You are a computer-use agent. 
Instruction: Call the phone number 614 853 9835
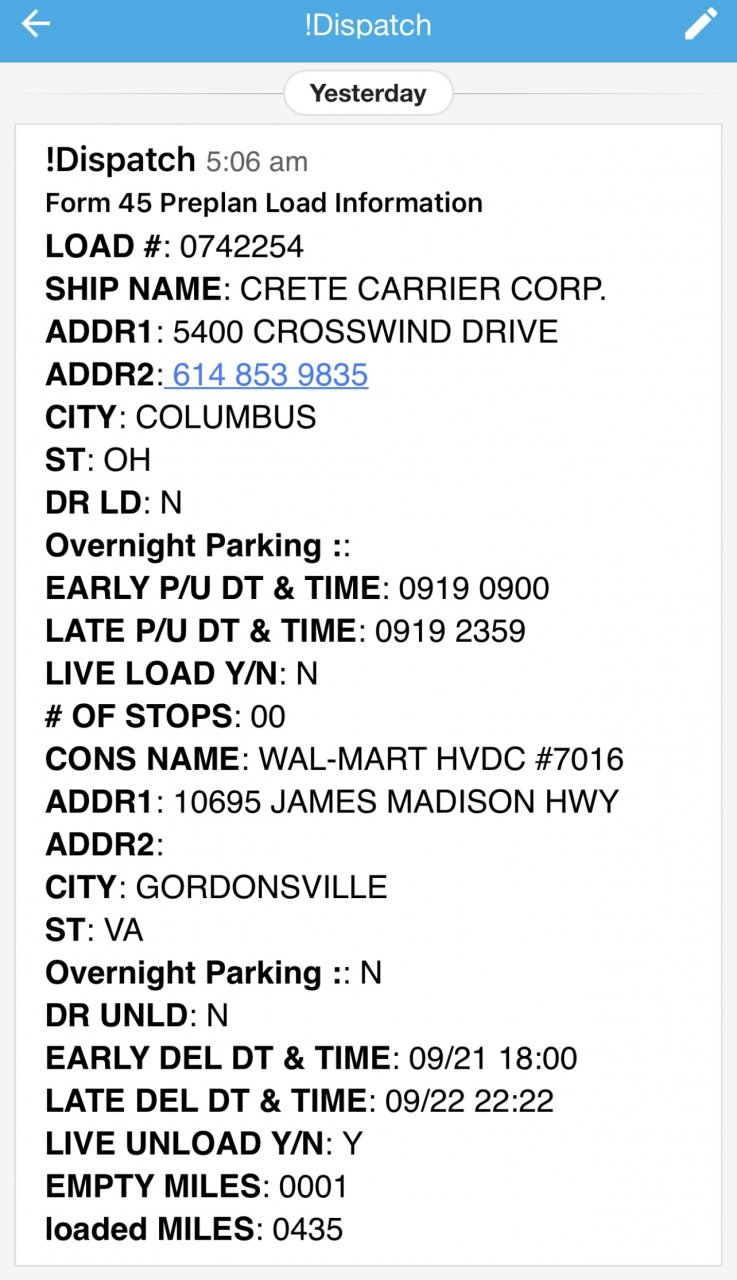pyautogui.click(x=270, y=375)
